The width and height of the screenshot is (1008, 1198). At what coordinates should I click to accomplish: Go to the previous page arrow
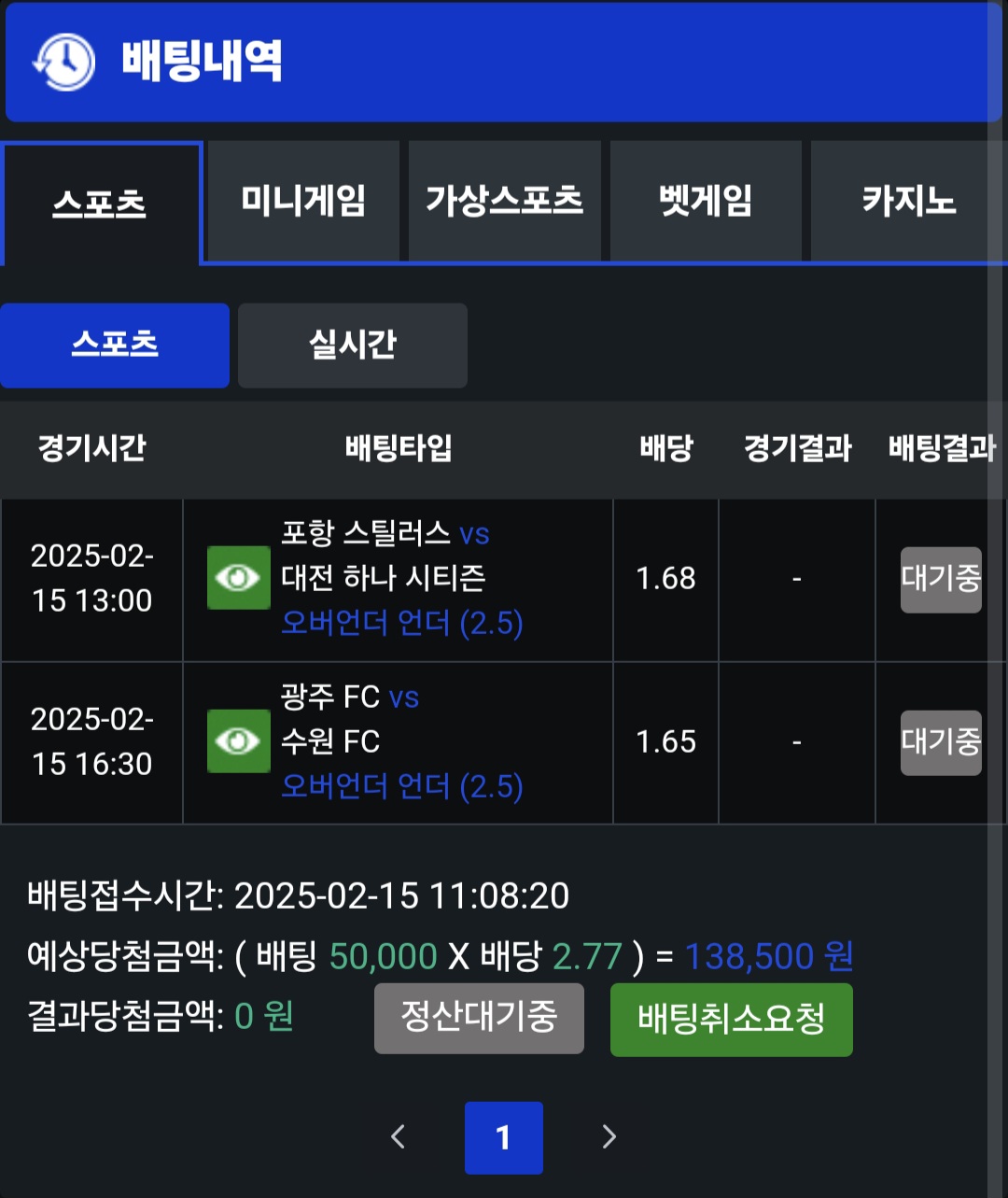(x=399, y=1136)
